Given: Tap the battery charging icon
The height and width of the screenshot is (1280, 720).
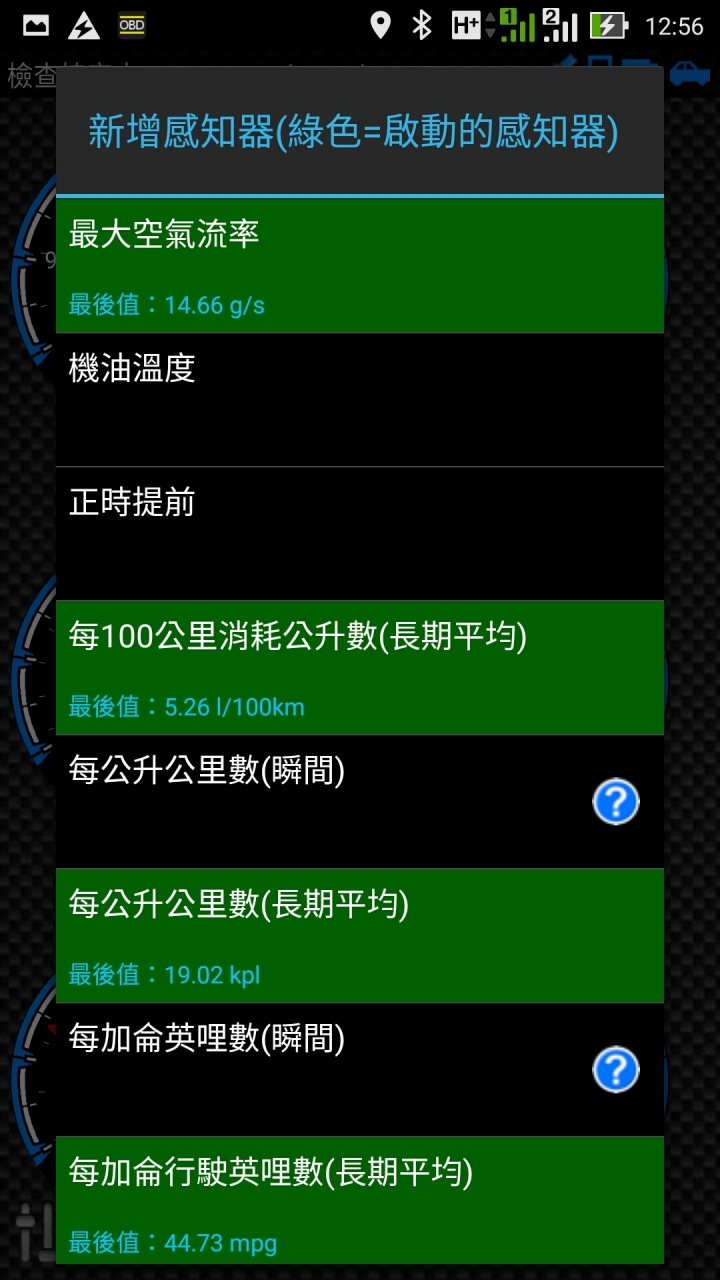Looking at the screenshot, I should [608, 25].
